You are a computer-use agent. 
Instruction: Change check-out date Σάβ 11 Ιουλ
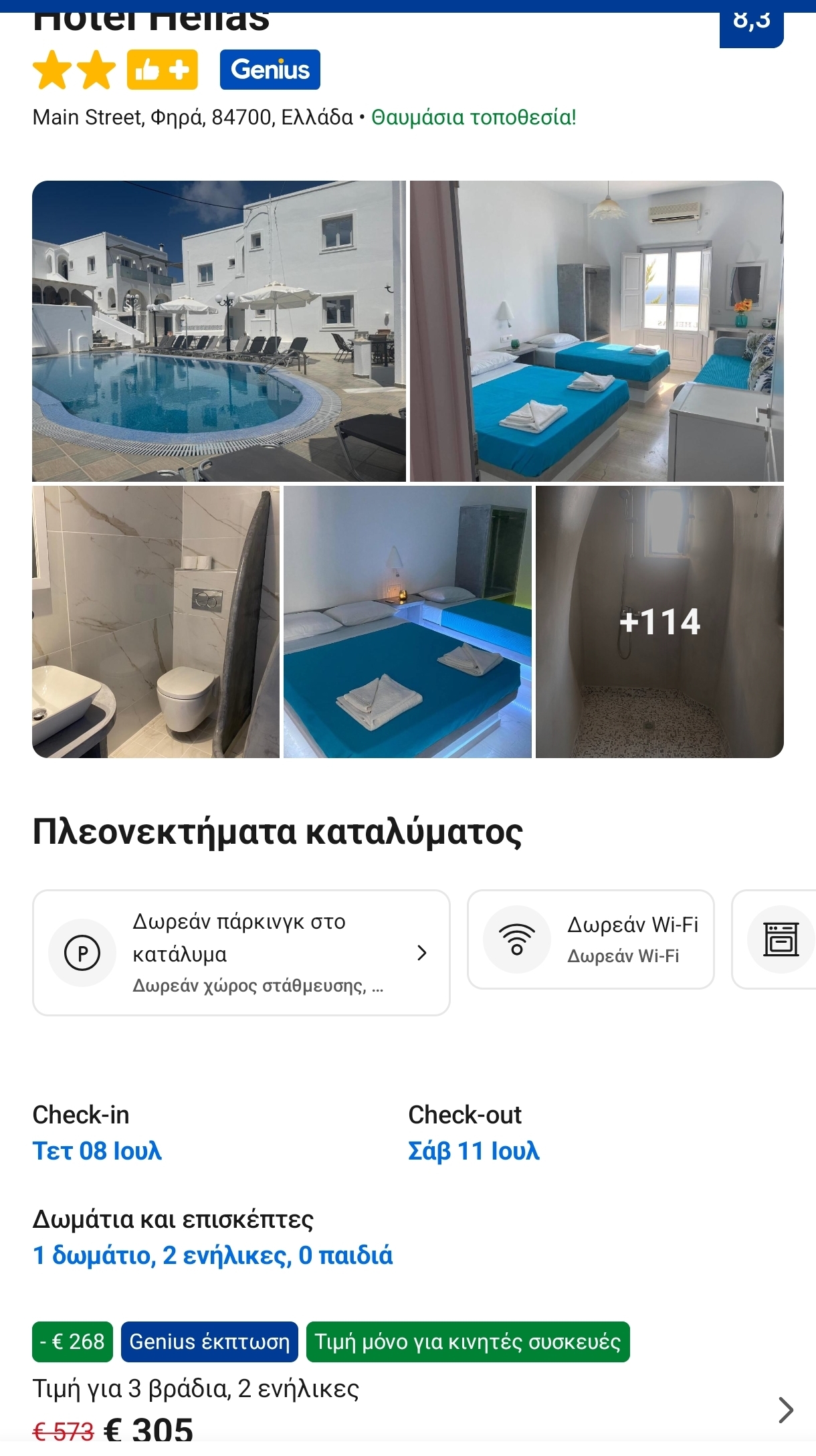pos(474,1151)
